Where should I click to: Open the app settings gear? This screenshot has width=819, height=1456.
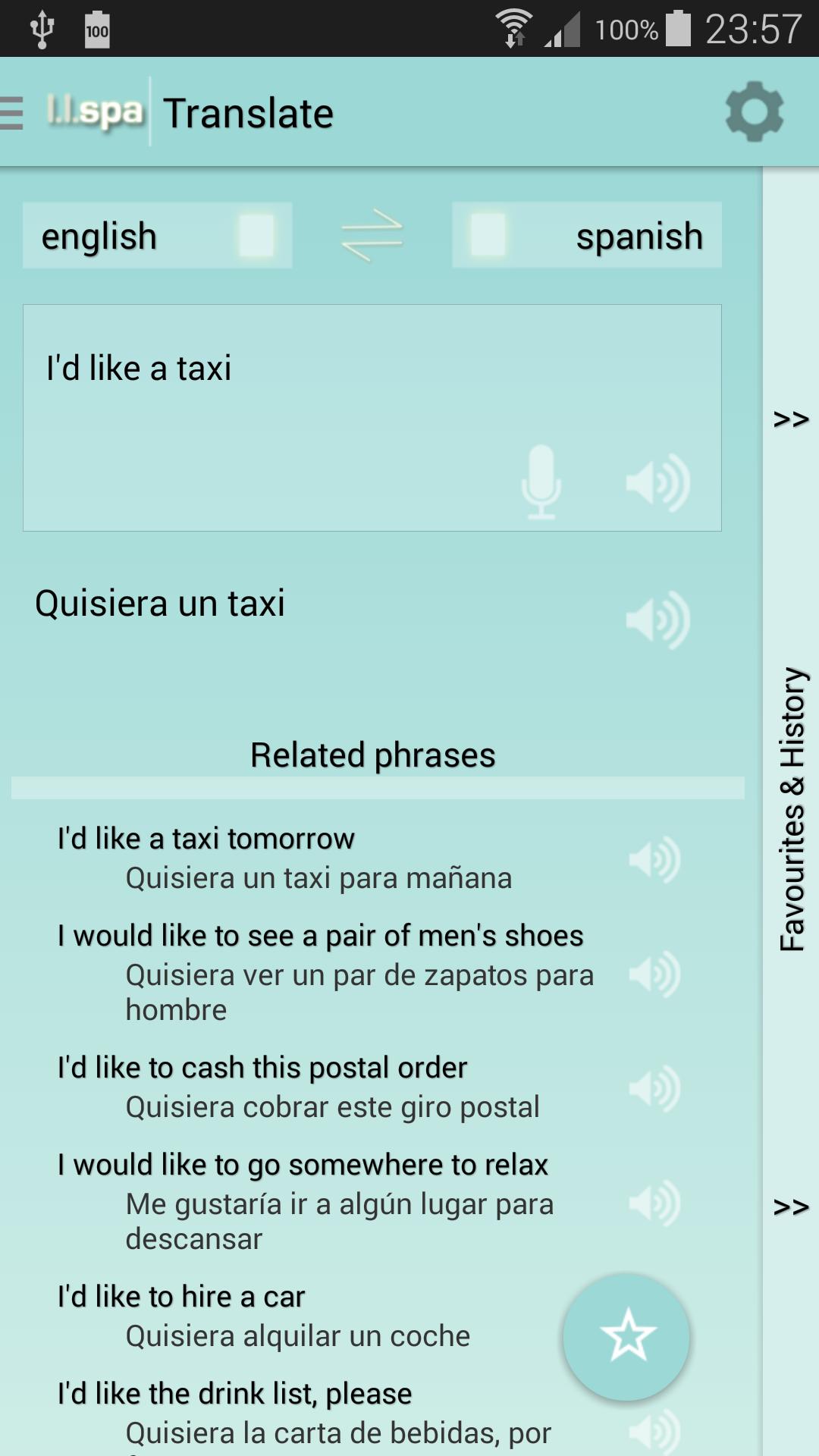[755, 112]
